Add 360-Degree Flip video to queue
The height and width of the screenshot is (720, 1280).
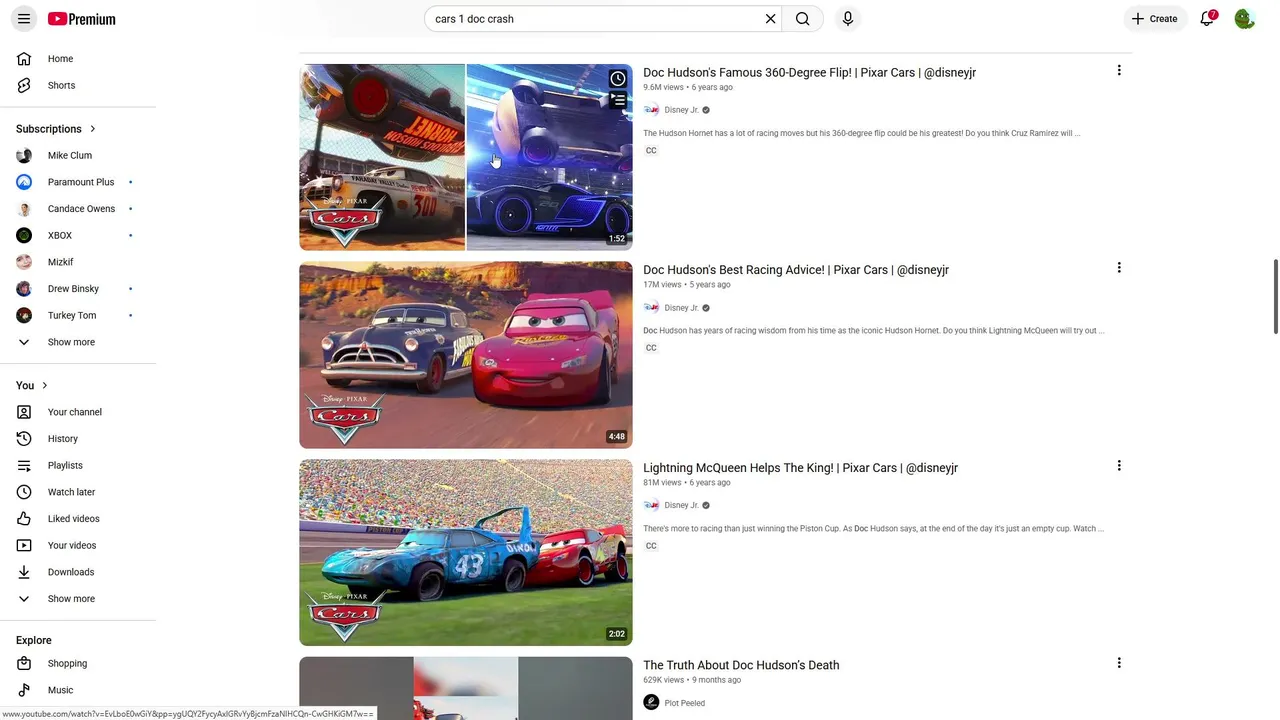pos(618,100)
